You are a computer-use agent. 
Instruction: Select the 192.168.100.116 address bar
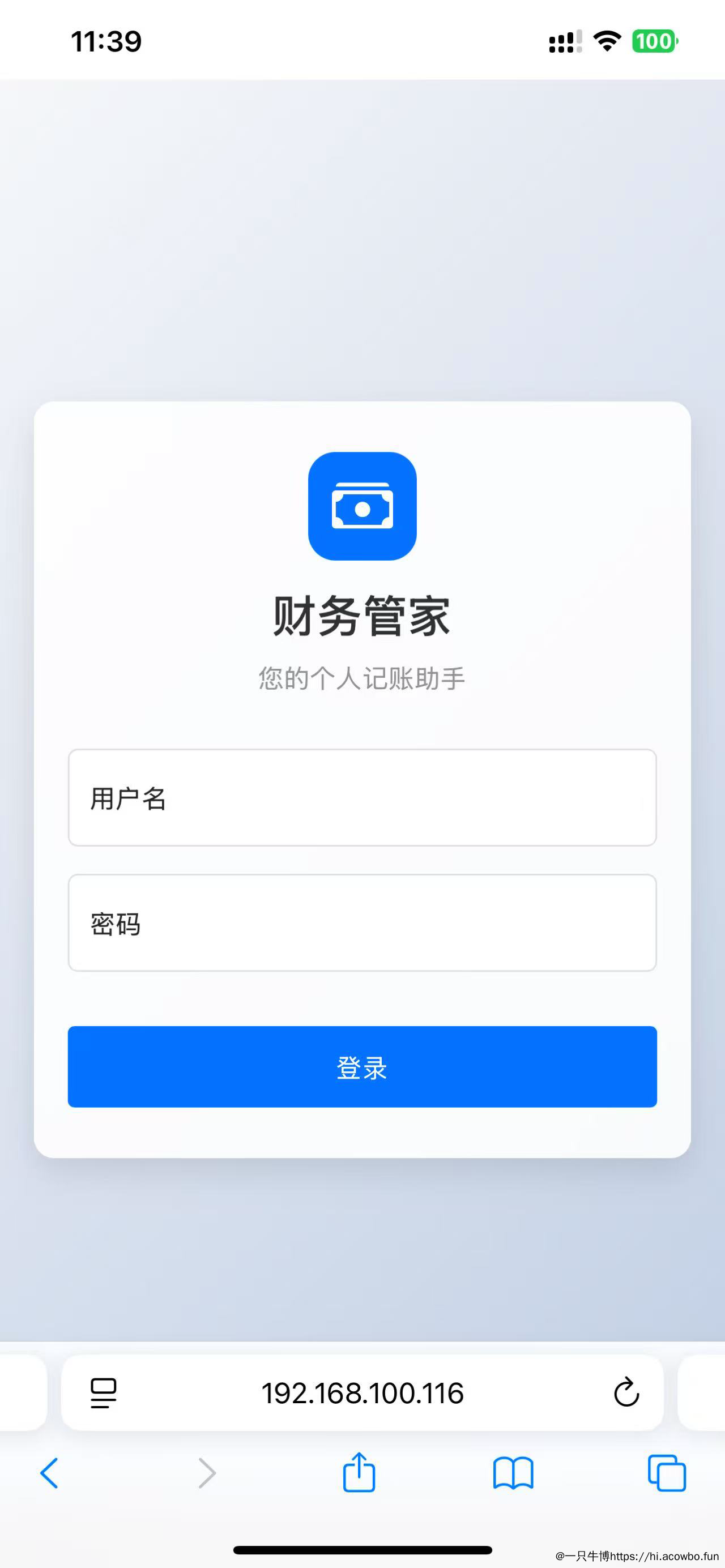point(362,1392)
